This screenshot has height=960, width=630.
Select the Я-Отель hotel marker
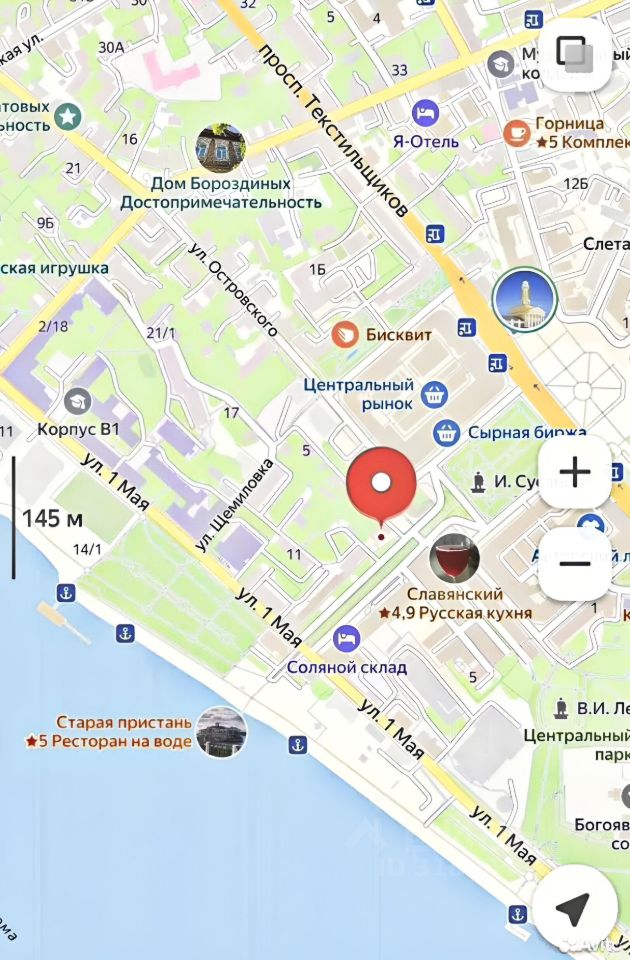426,111
